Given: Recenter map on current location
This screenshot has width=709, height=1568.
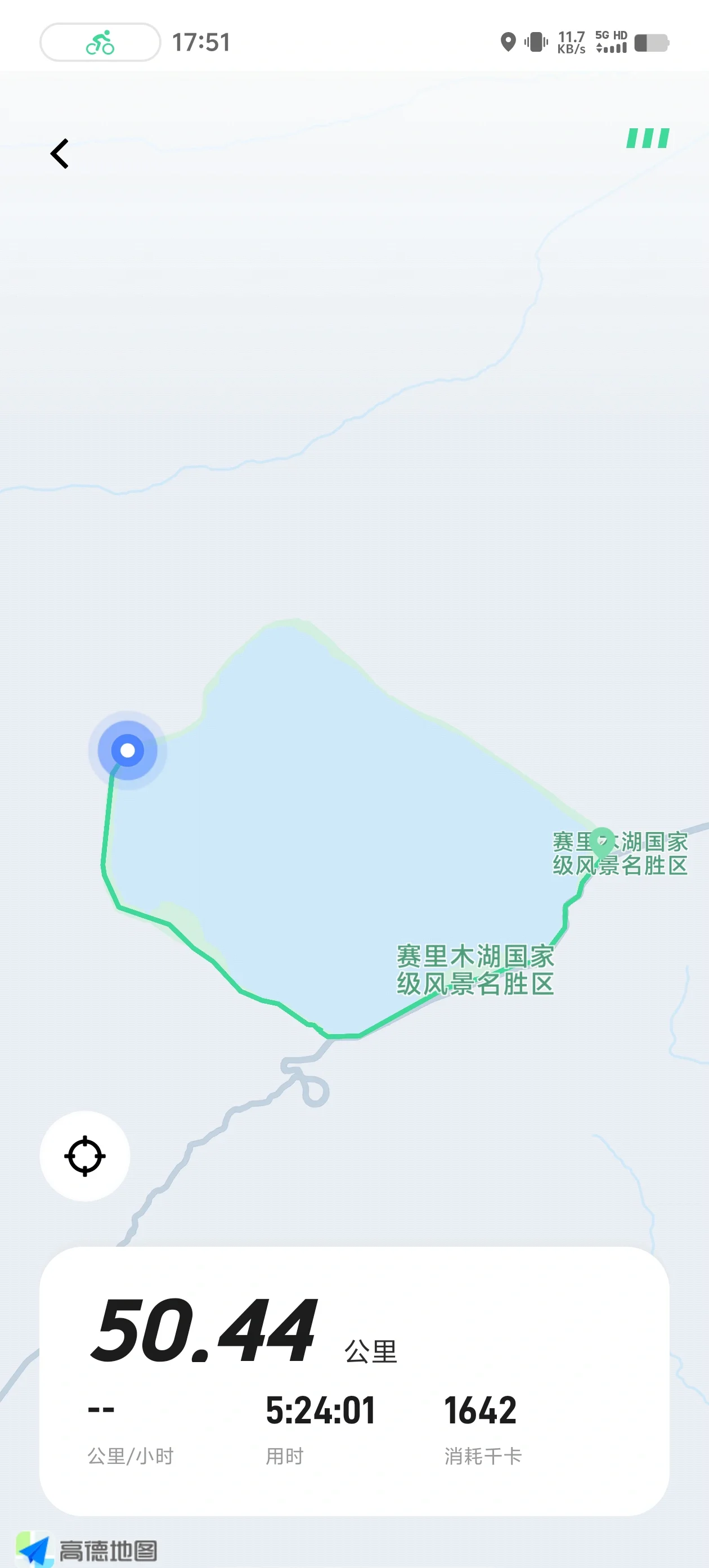Looking at the screenshot, I should (85, 1156).
